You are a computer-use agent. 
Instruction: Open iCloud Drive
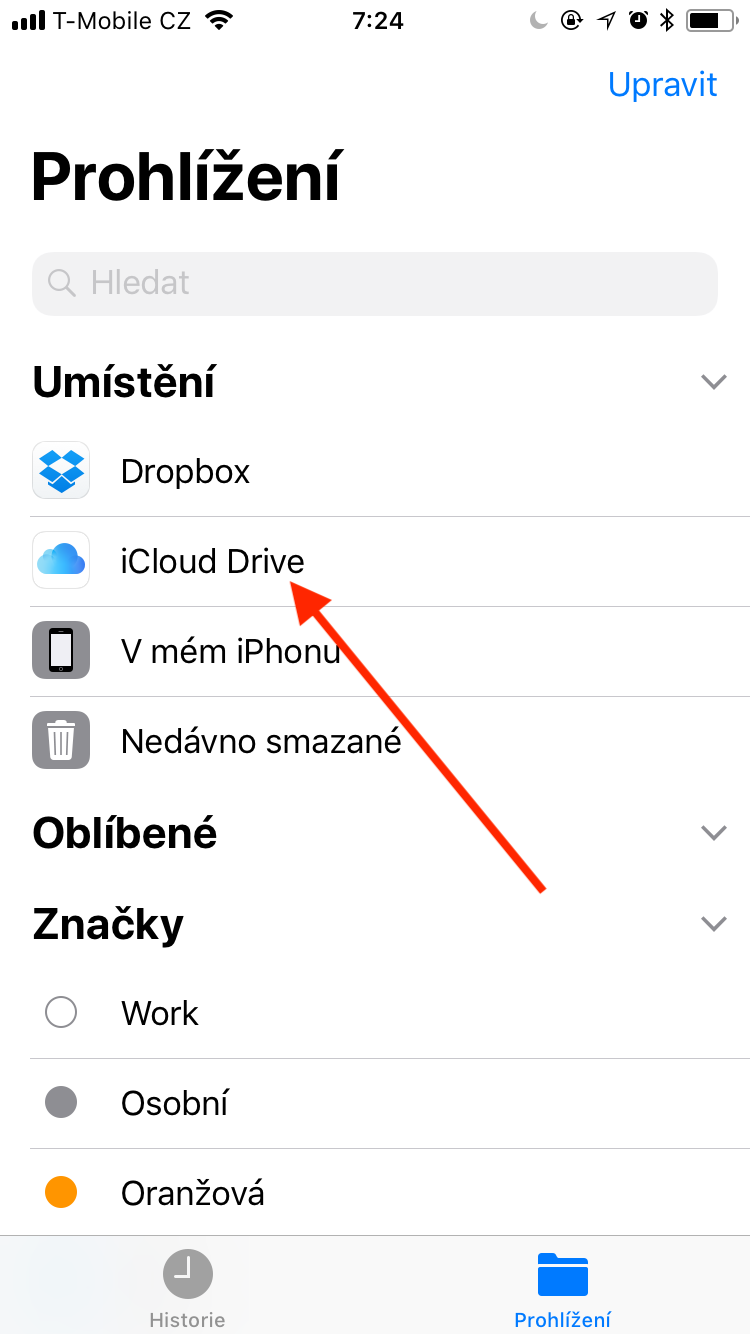pyautogui.click(x=212, y=561)
